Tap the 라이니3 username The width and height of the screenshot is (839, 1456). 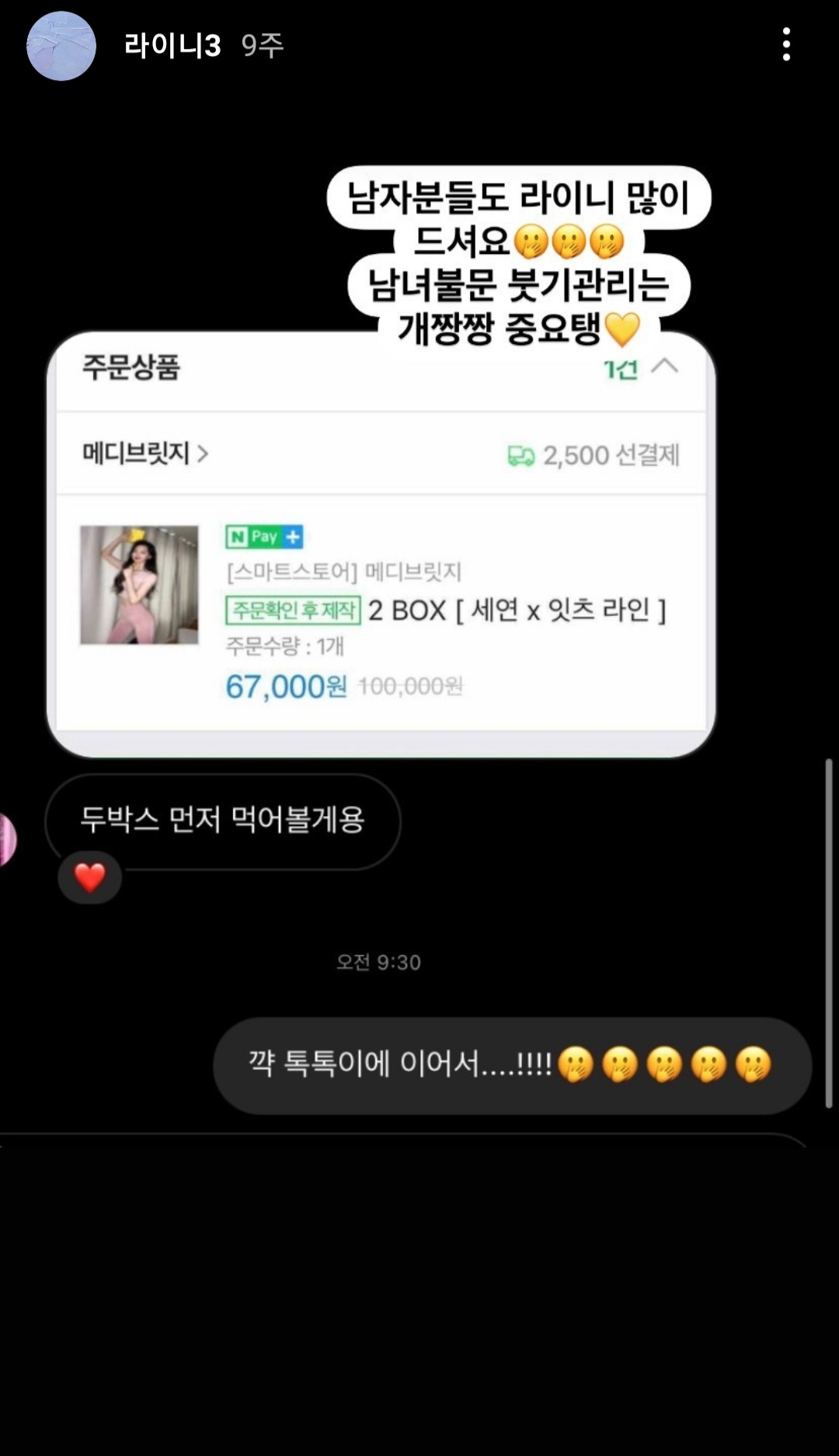tap(172, 46)
